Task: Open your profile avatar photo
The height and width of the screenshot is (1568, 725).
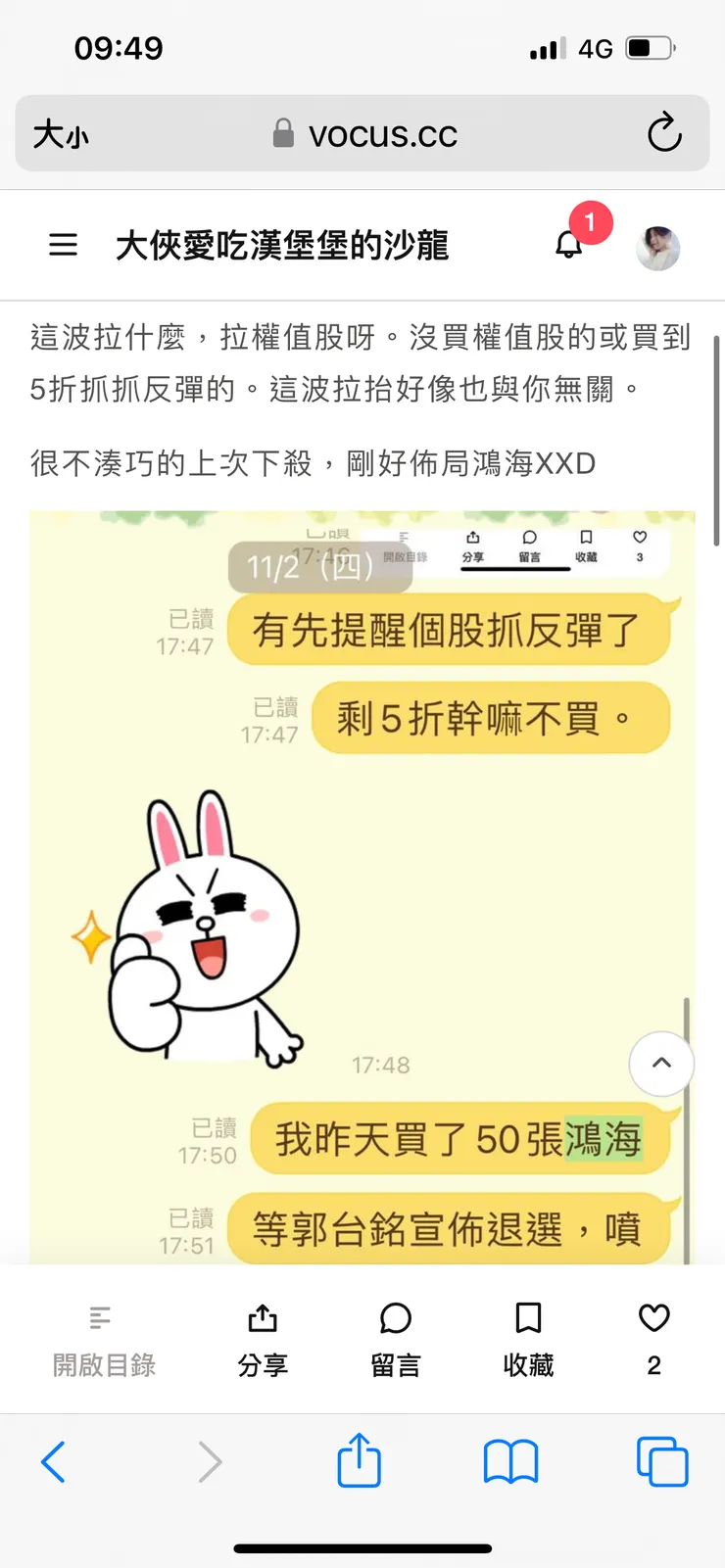Action: (x=657, y=248)
